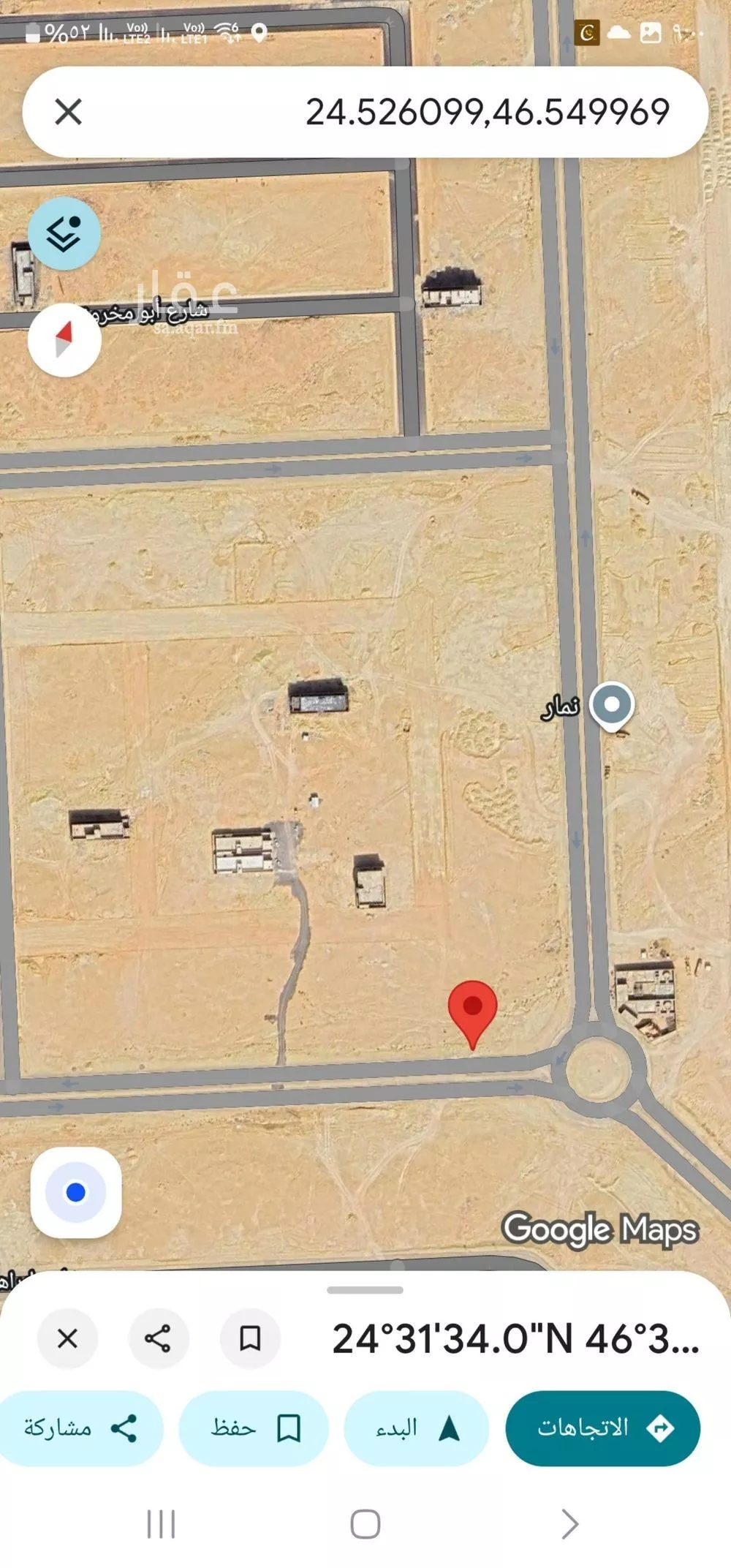Center map on my current location
This screenshot has height=1568, width=731.
click(x=76, y=1192)
